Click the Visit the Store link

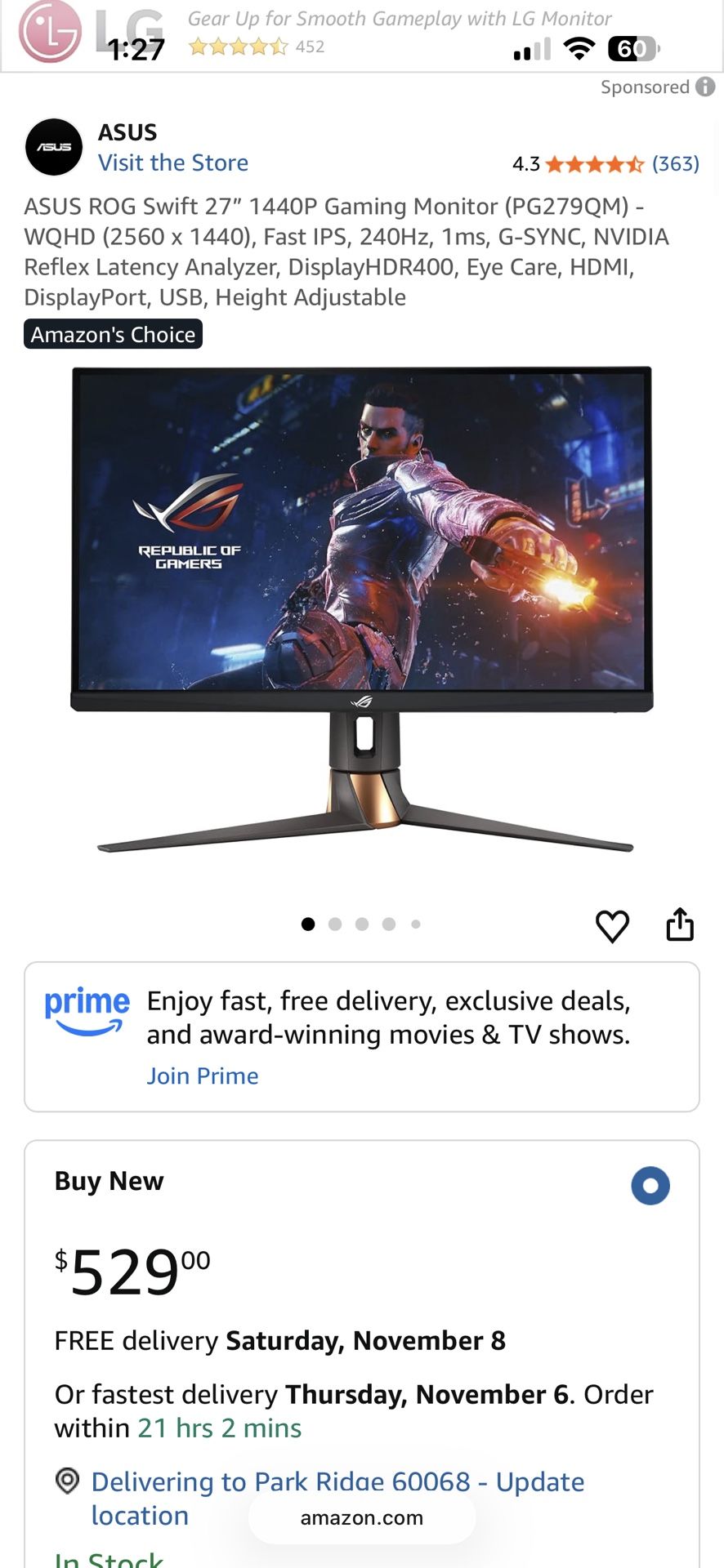coord(174,163)
